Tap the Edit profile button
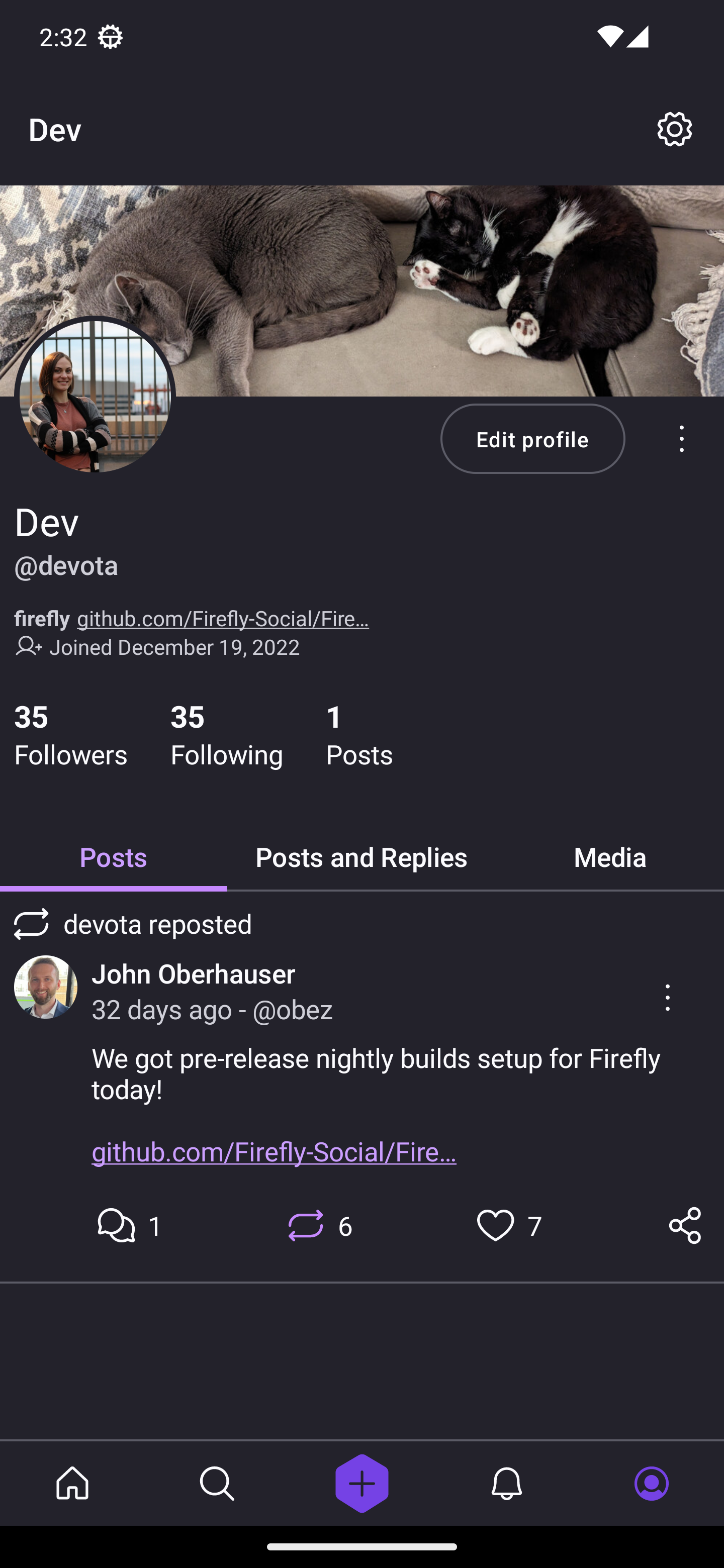This screenshot has height=1568, width=724. 532,439
